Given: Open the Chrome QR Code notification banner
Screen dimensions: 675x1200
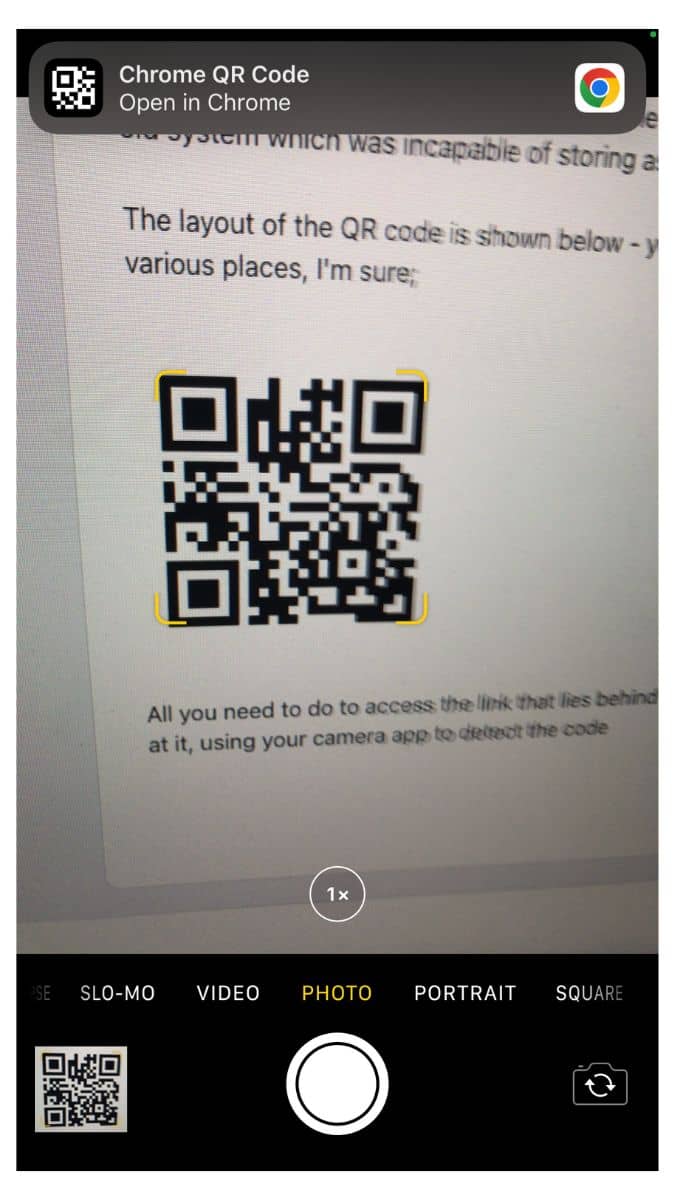Looking at the screenshot, I should pos(336,88).
